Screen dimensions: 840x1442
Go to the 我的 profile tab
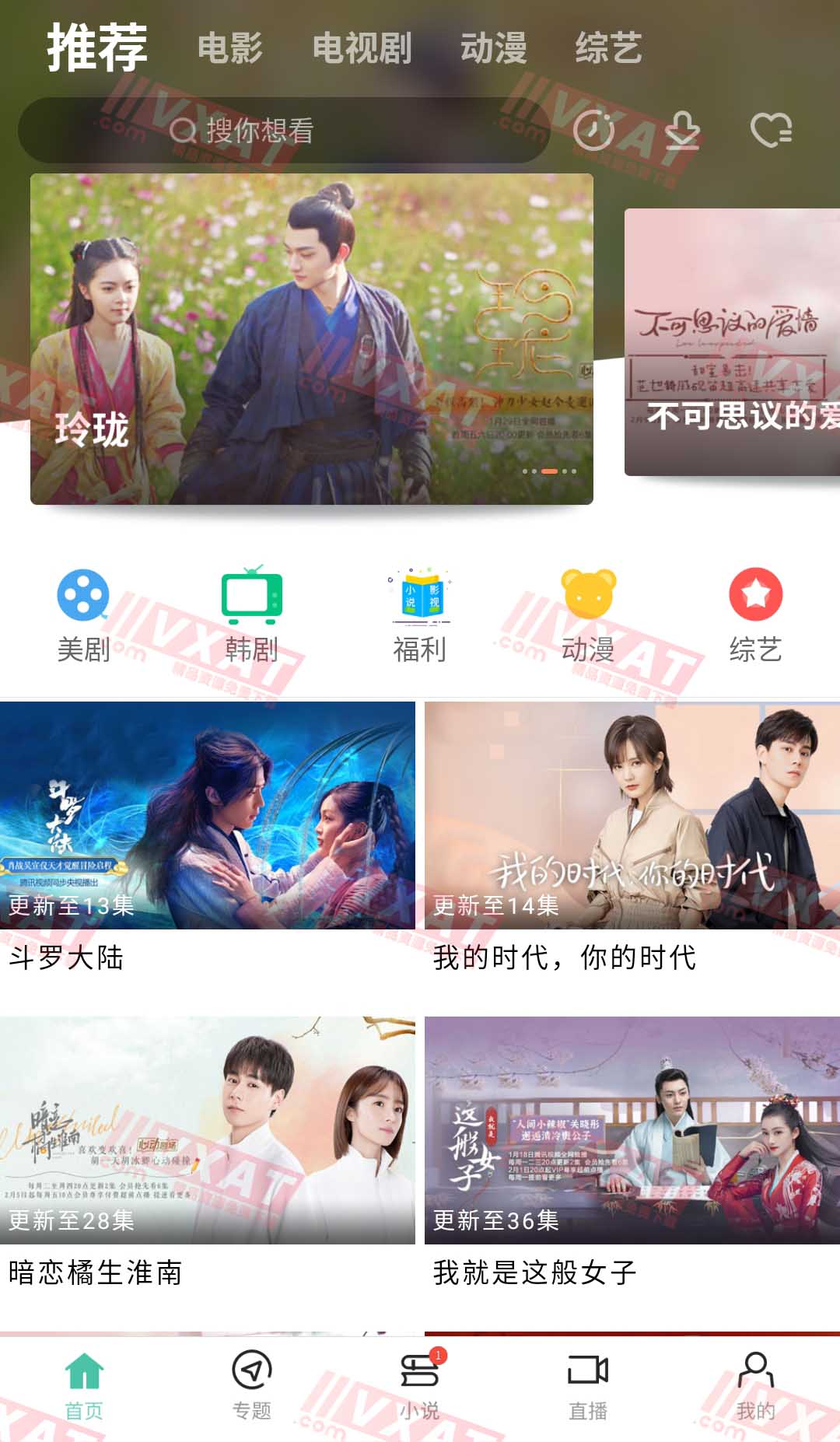pyautogui.click(x=755, y=1386)
